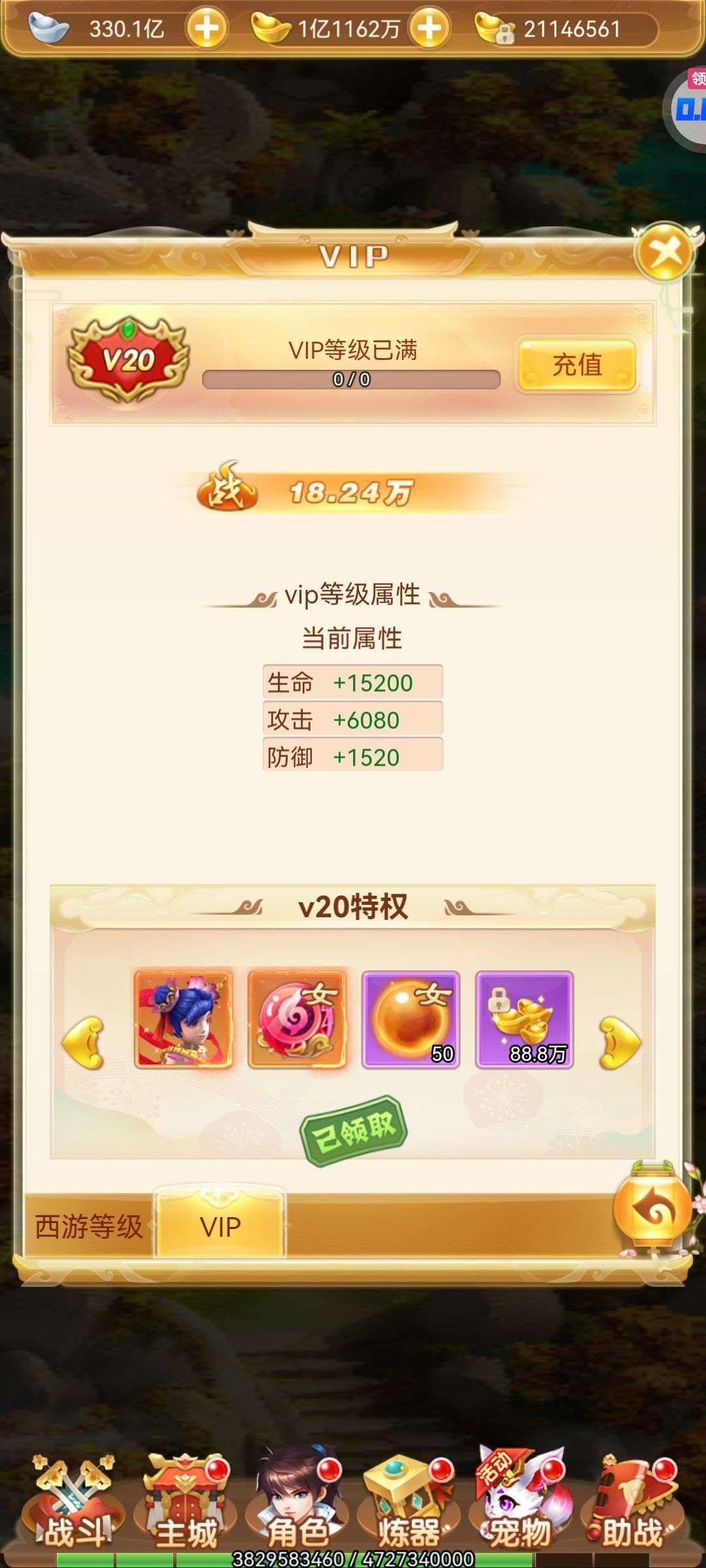Open the blue-haired character reward tile
This screenshot has width=706, height=1568.
(x=184, y=1019)
